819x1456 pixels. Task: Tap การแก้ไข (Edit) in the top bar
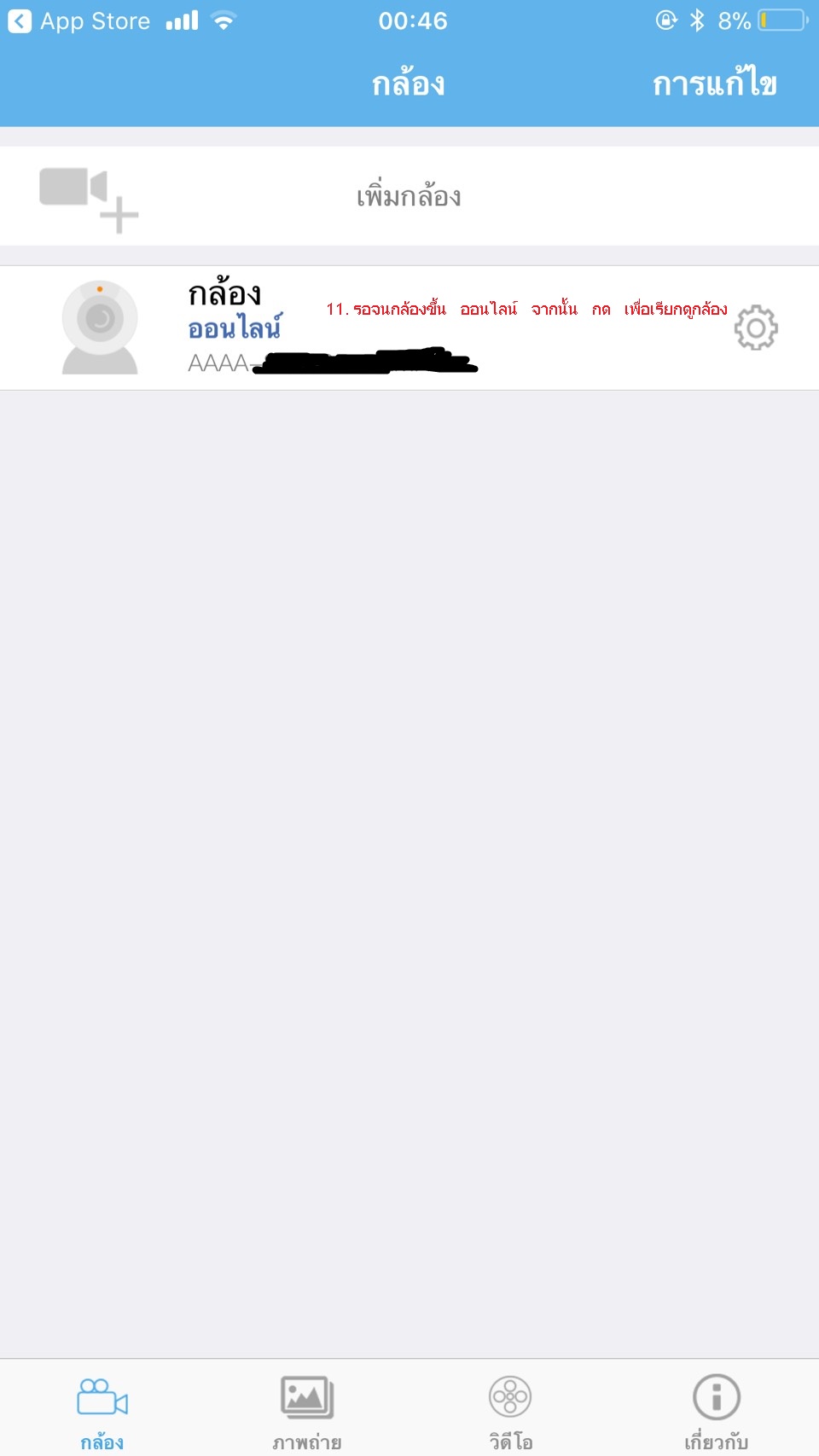(x=714, y=84)
